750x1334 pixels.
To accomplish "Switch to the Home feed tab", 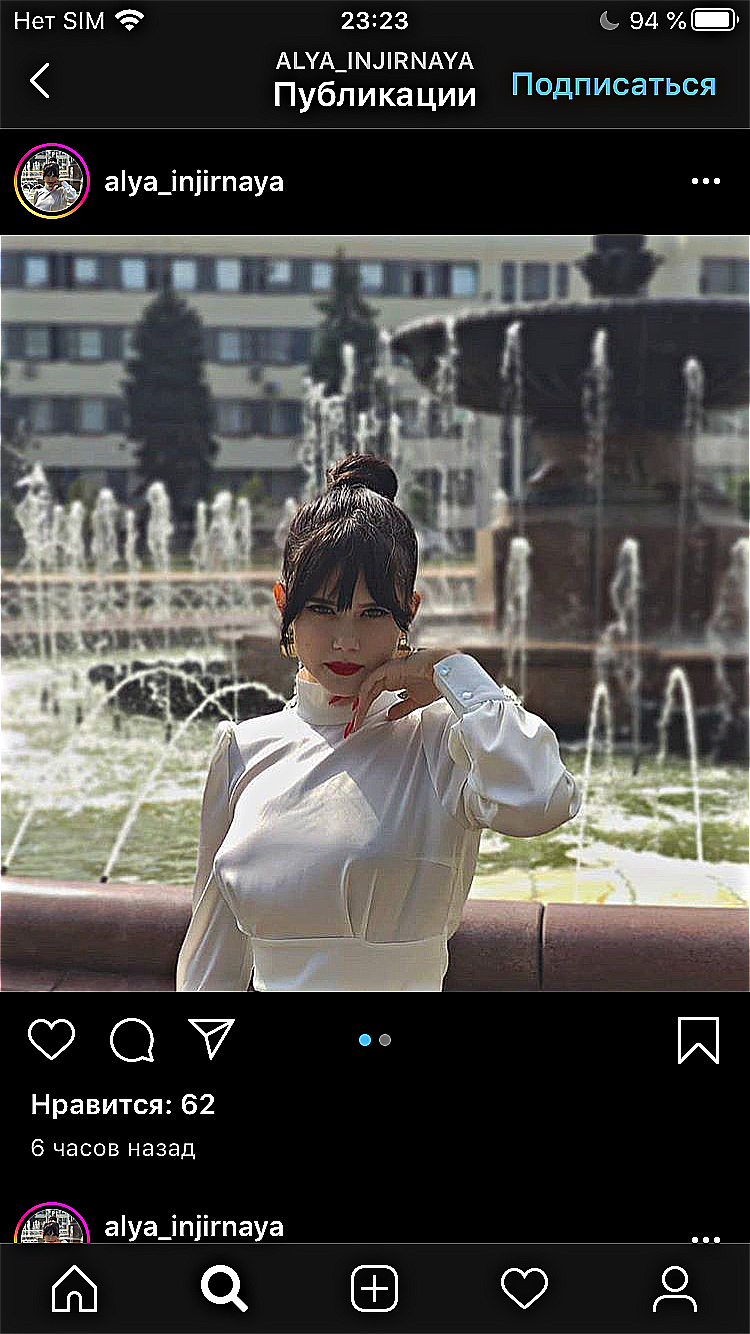I will [75, 1289].
